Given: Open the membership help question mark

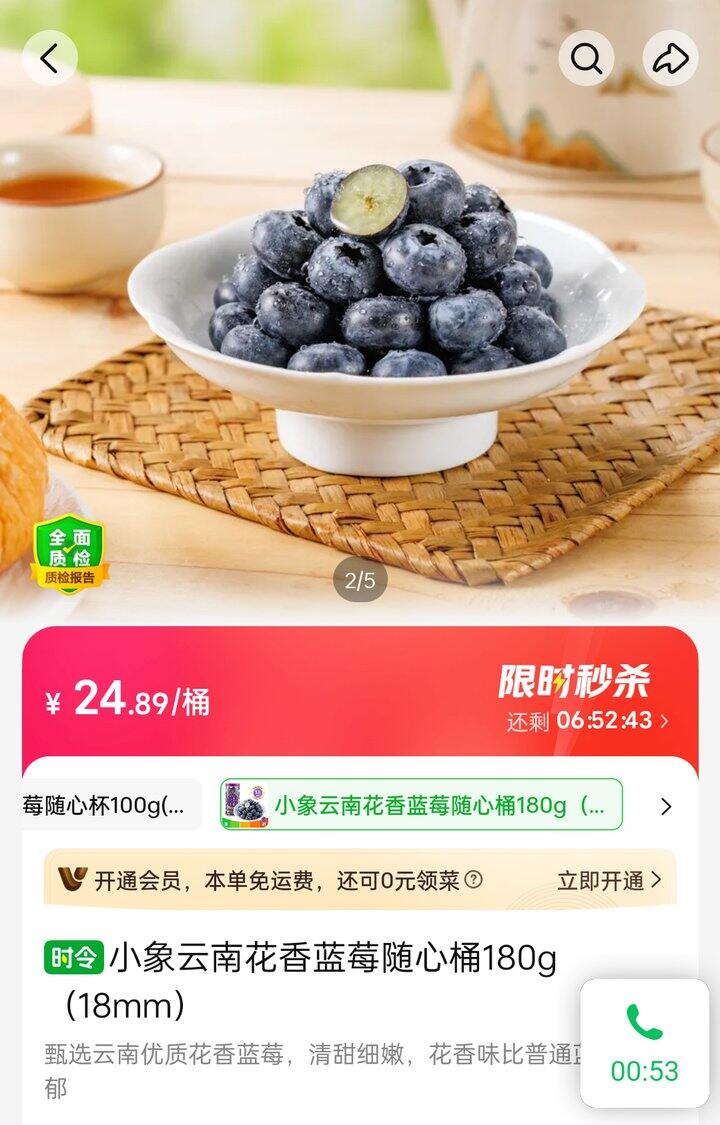Looking at the screenshot, I should [x=474, y=880].
